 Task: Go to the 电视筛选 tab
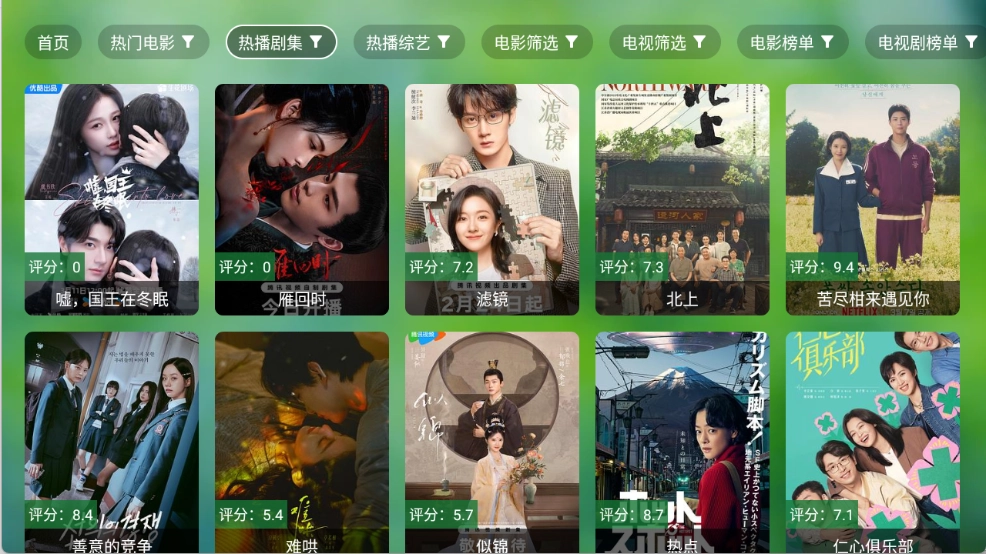point(665,42)
